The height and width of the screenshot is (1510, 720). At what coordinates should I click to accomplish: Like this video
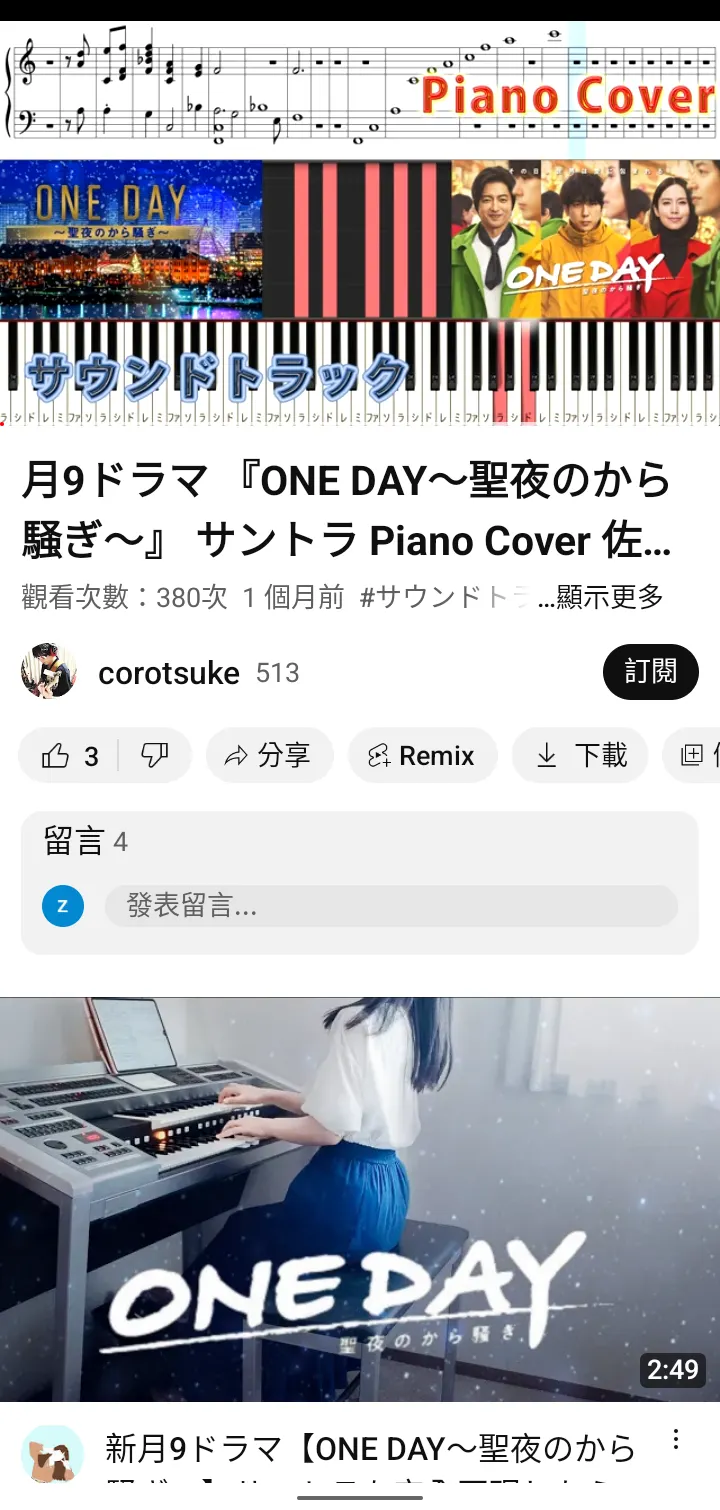(x=70, y=756)
